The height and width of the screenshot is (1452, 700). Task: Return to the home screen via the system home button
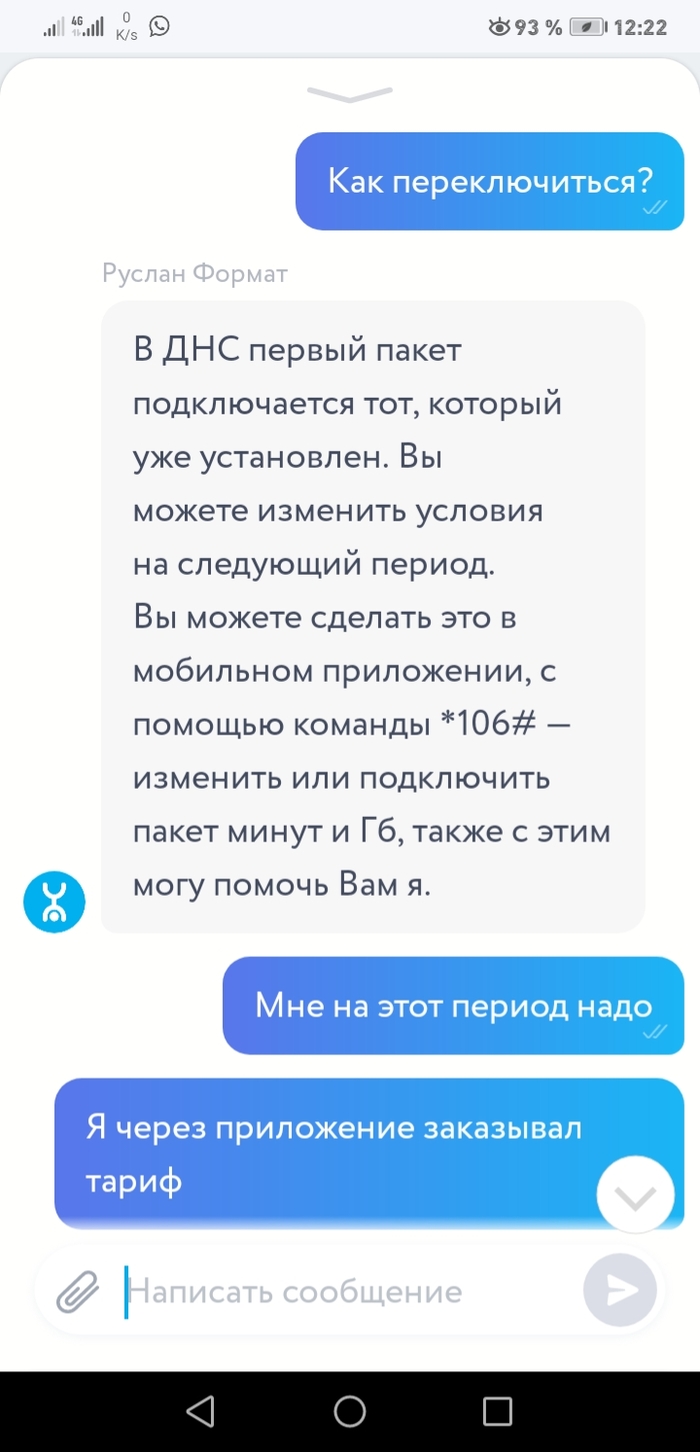point(350,1411)
